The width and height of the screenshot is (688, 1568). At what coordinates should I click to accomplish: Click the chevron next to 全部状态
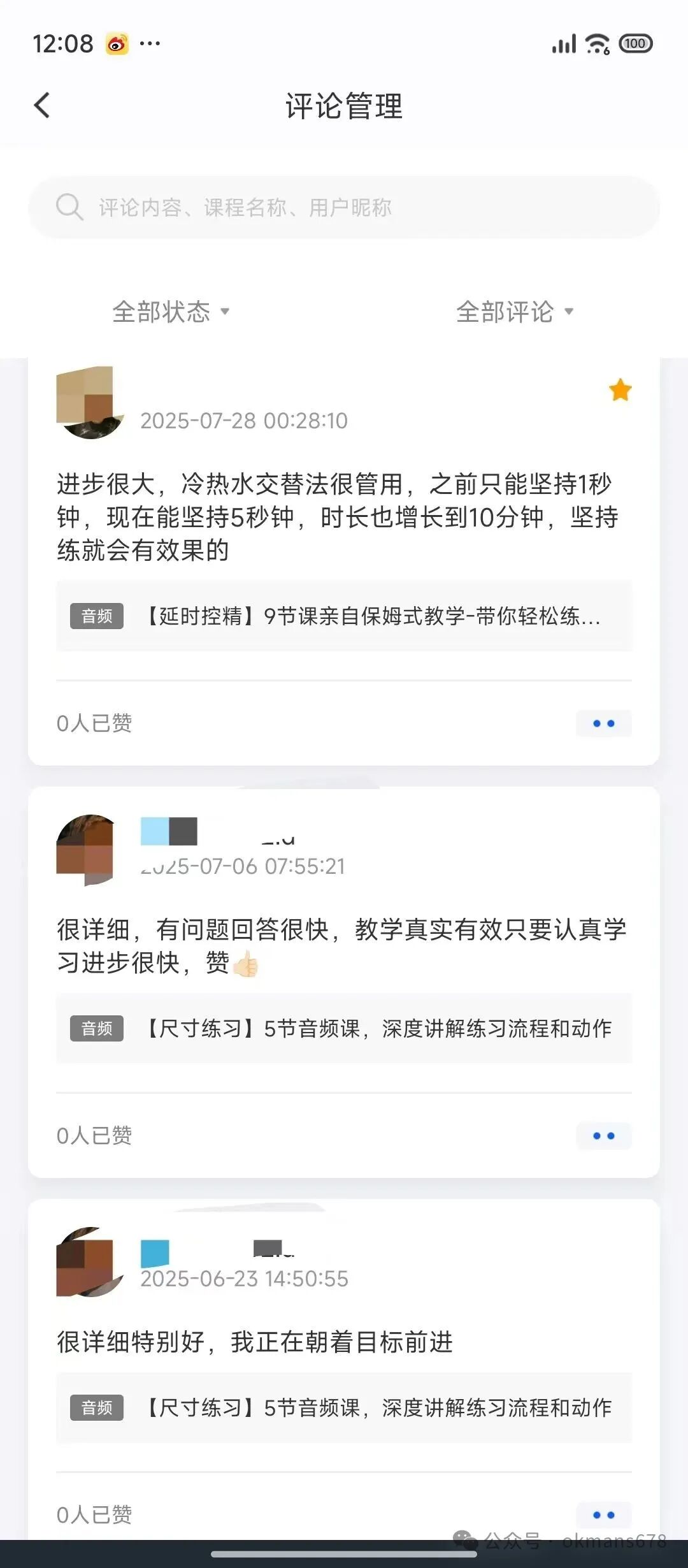pyautogui.click(x=226, y=312)
